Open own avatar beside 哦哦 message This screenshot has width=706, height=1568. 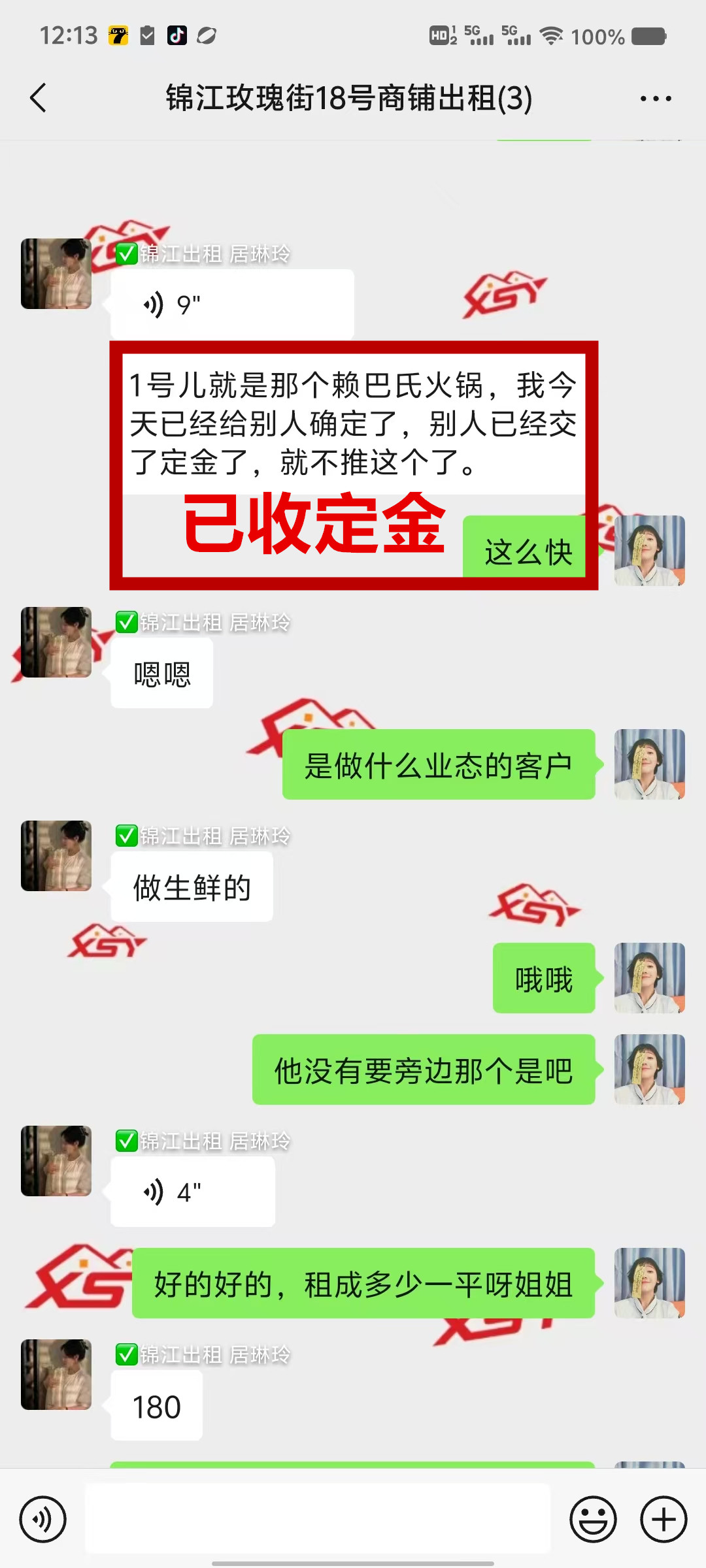(649, 978)
